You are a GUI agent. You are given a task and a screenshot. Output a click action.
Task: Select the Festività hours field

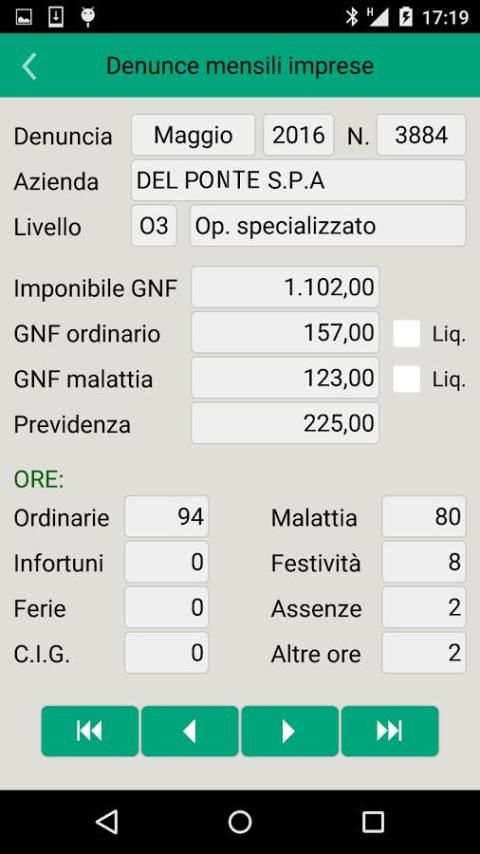tap(424, 562)
